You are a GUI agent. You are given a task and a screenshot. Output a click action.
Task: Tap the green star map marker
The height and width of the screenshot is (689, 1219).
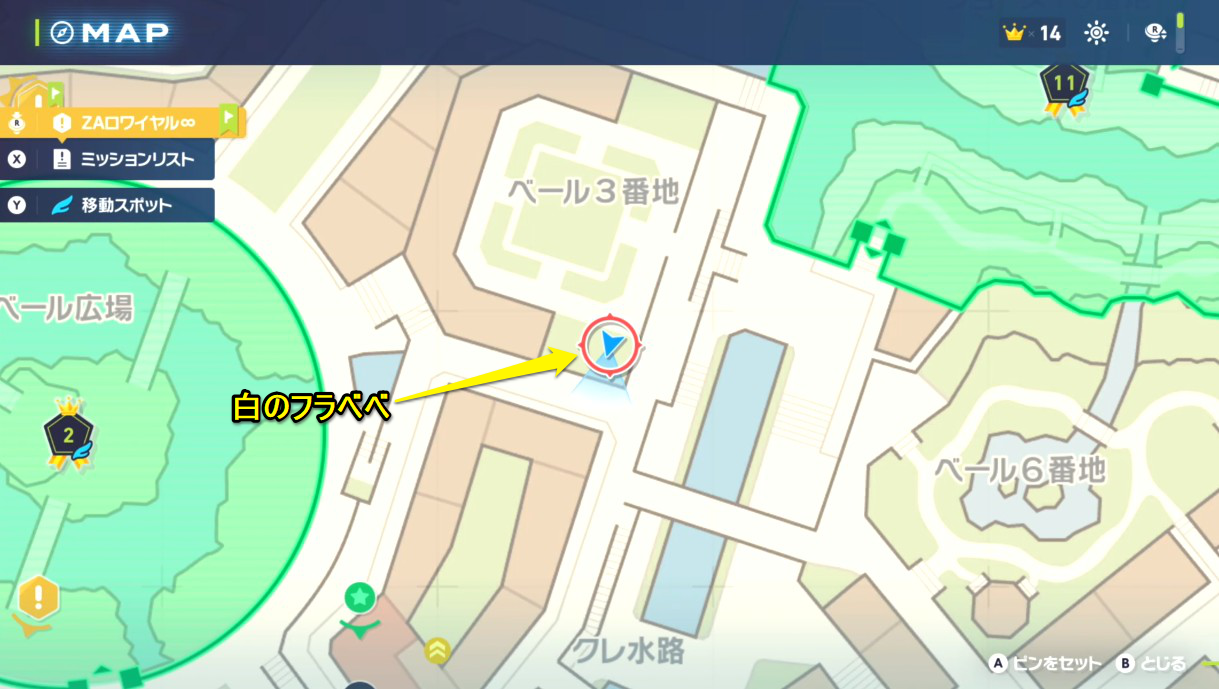tap(360, 599)
